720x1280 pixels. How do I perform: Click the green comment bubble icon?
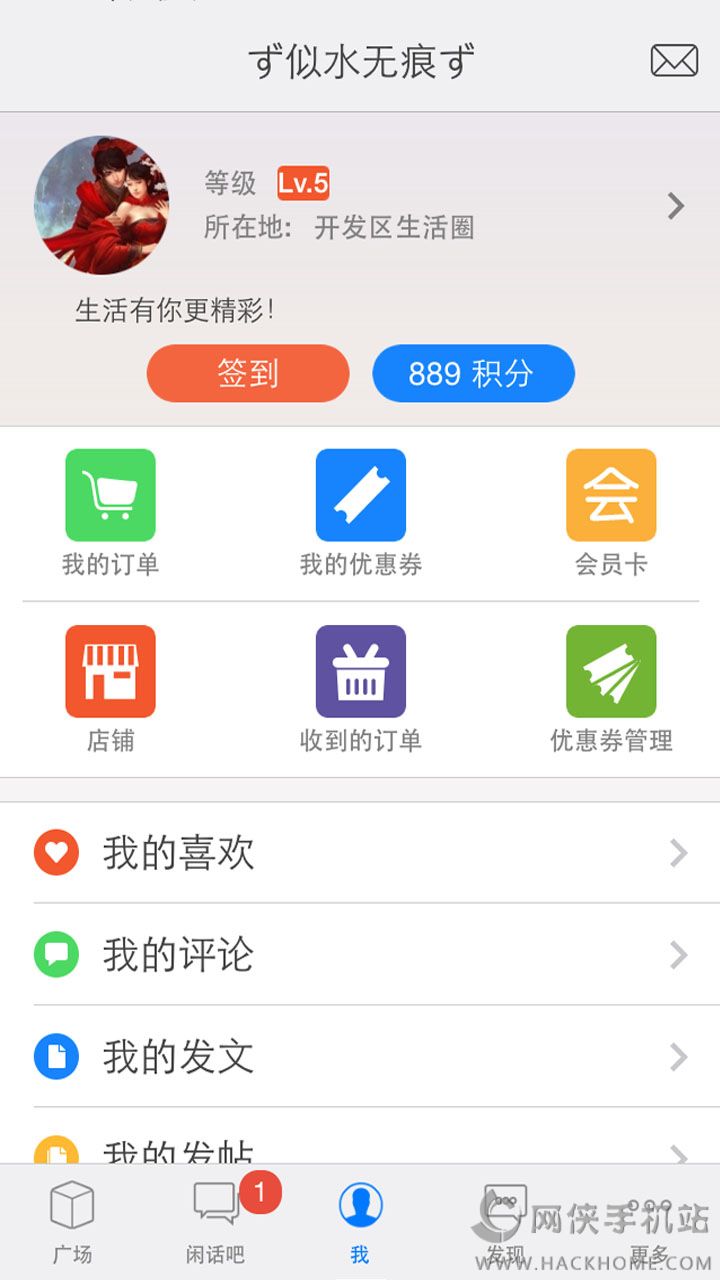57,955
